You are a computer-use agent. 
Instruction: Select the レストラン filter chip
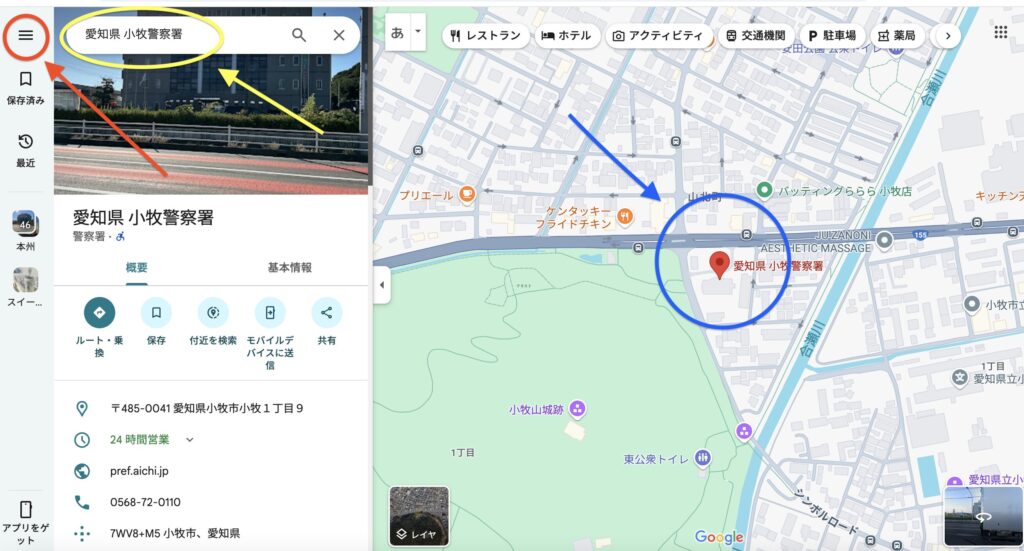pos(486,35)
